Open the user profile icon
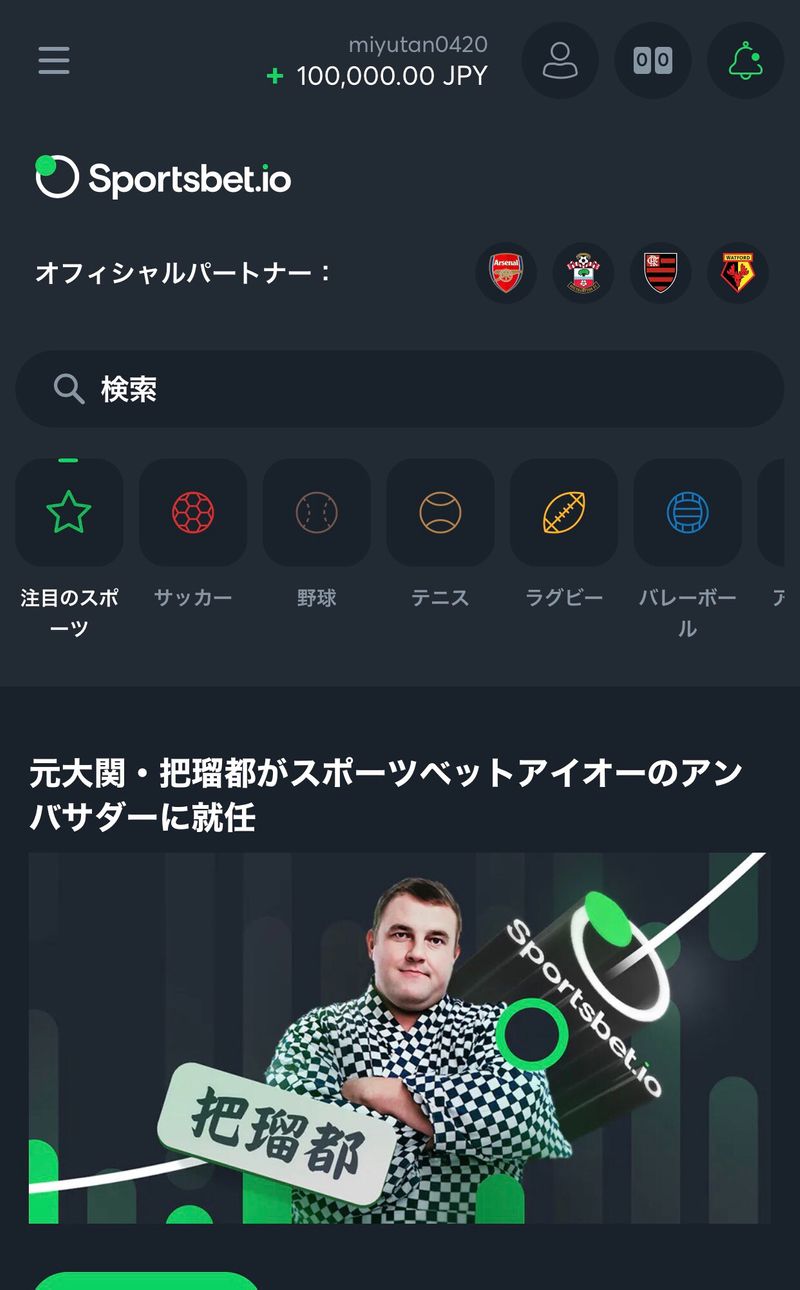 (560, 60)
